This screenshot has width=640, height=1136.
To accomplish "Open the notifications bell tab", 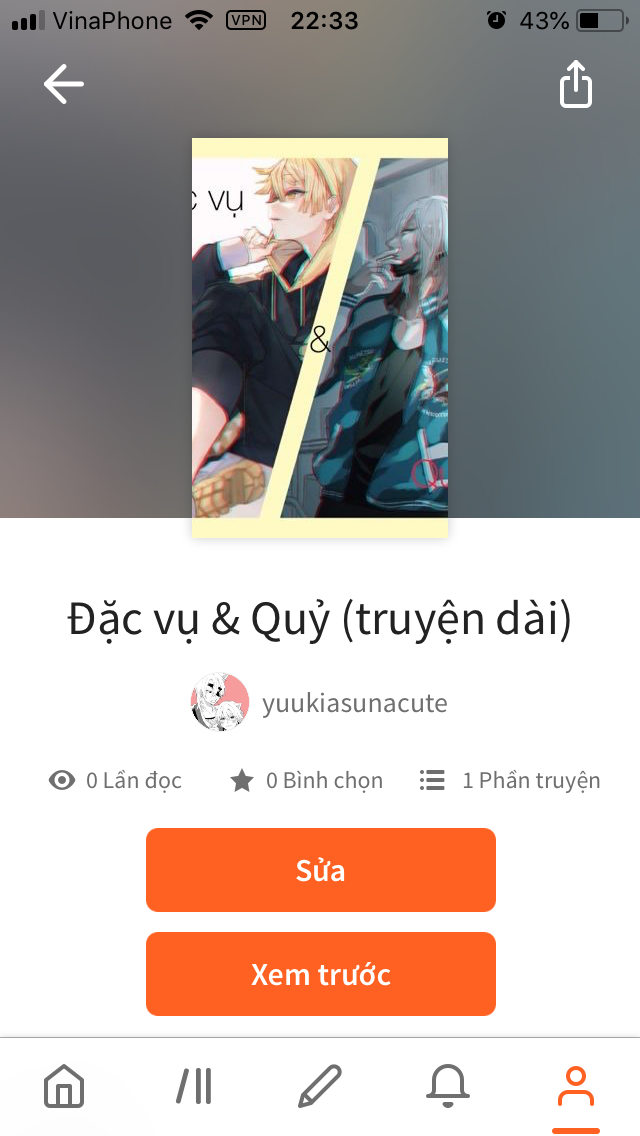I will pos(447,1086).
